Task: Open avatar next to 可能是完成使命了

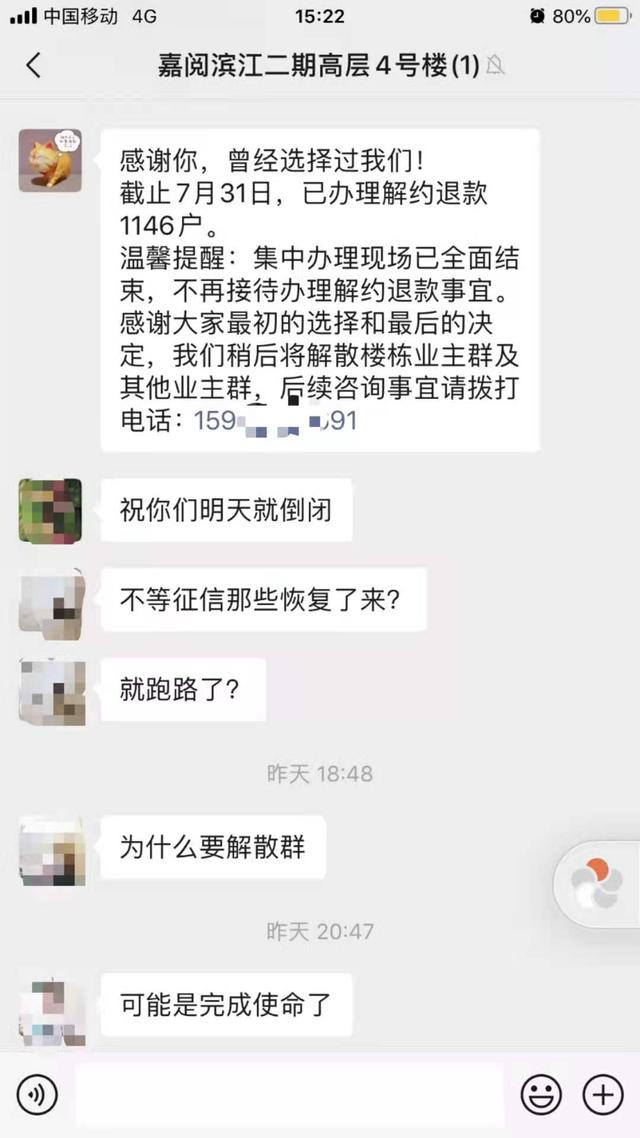Action: [50, 1005]
